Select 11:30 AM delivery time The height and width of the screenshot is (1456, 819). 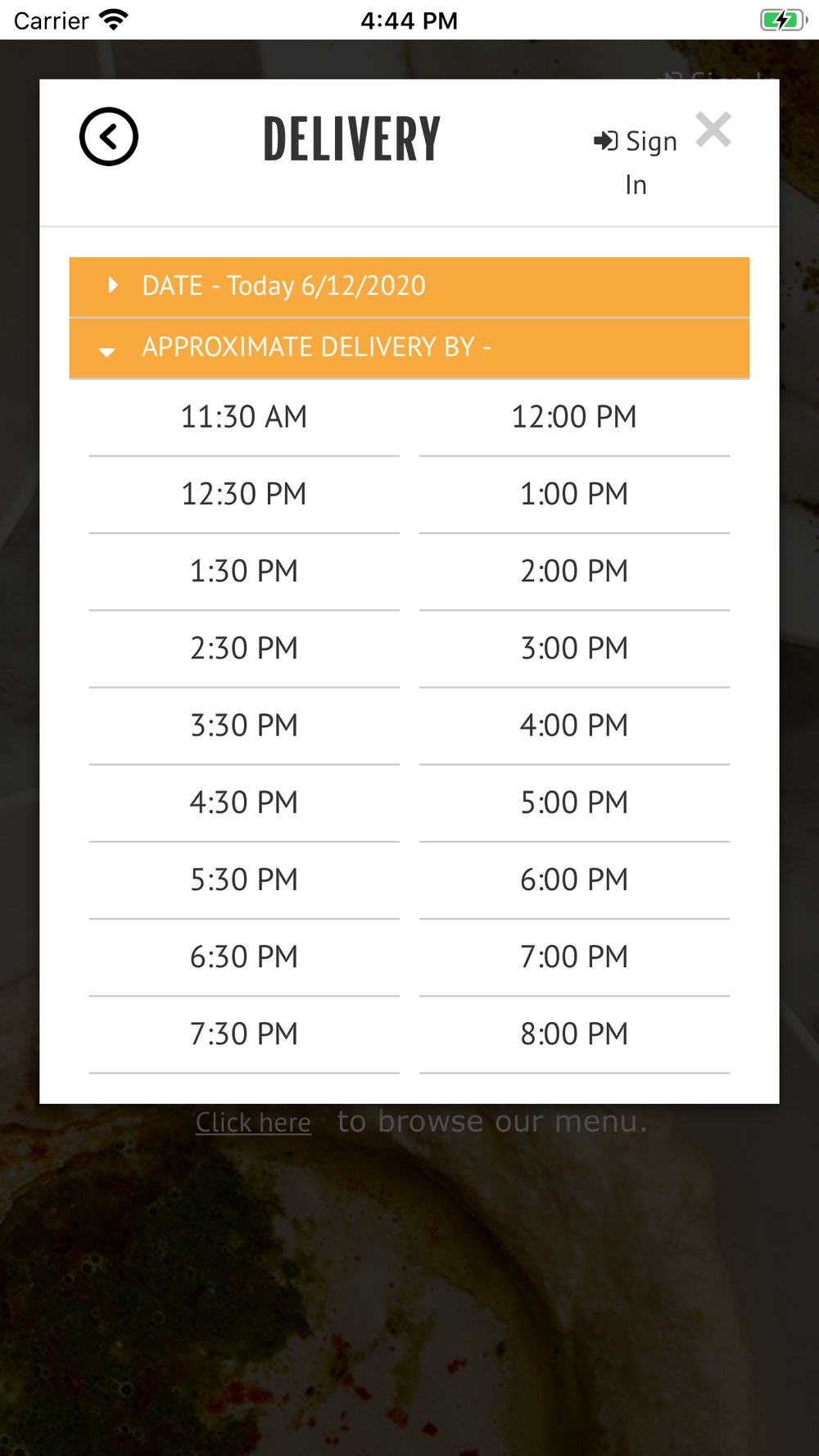pyautogui.click(x=244, y=418)
